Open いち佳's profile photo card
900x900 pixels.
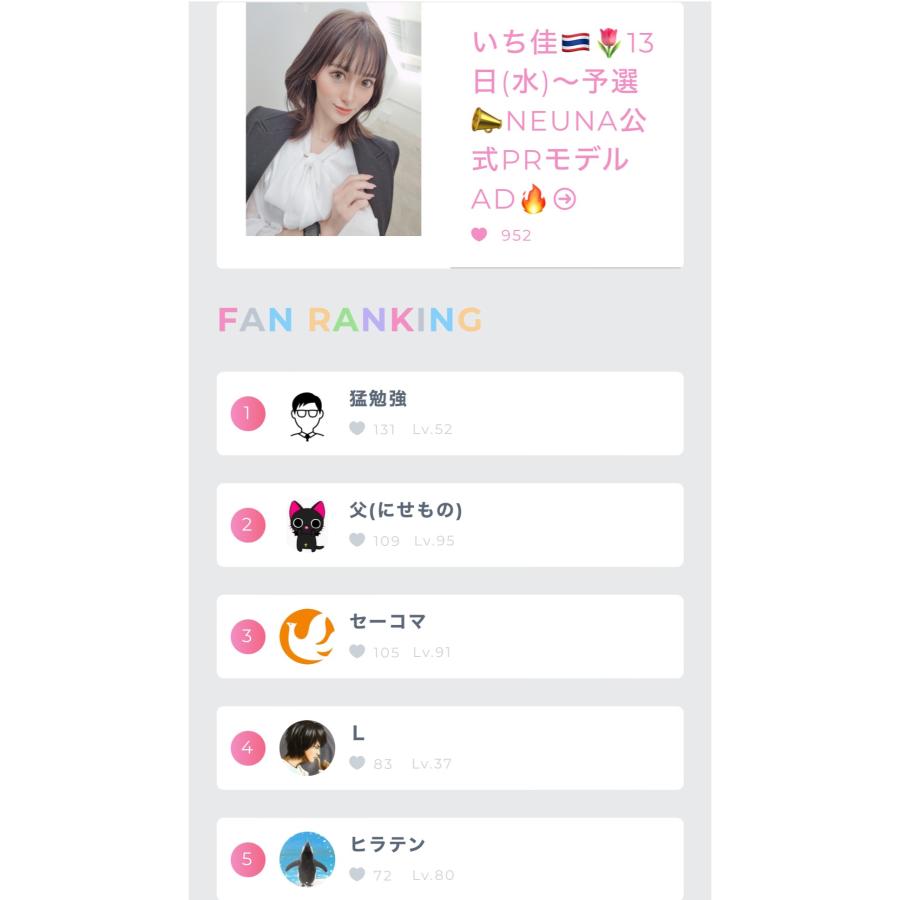click(333, 119)
